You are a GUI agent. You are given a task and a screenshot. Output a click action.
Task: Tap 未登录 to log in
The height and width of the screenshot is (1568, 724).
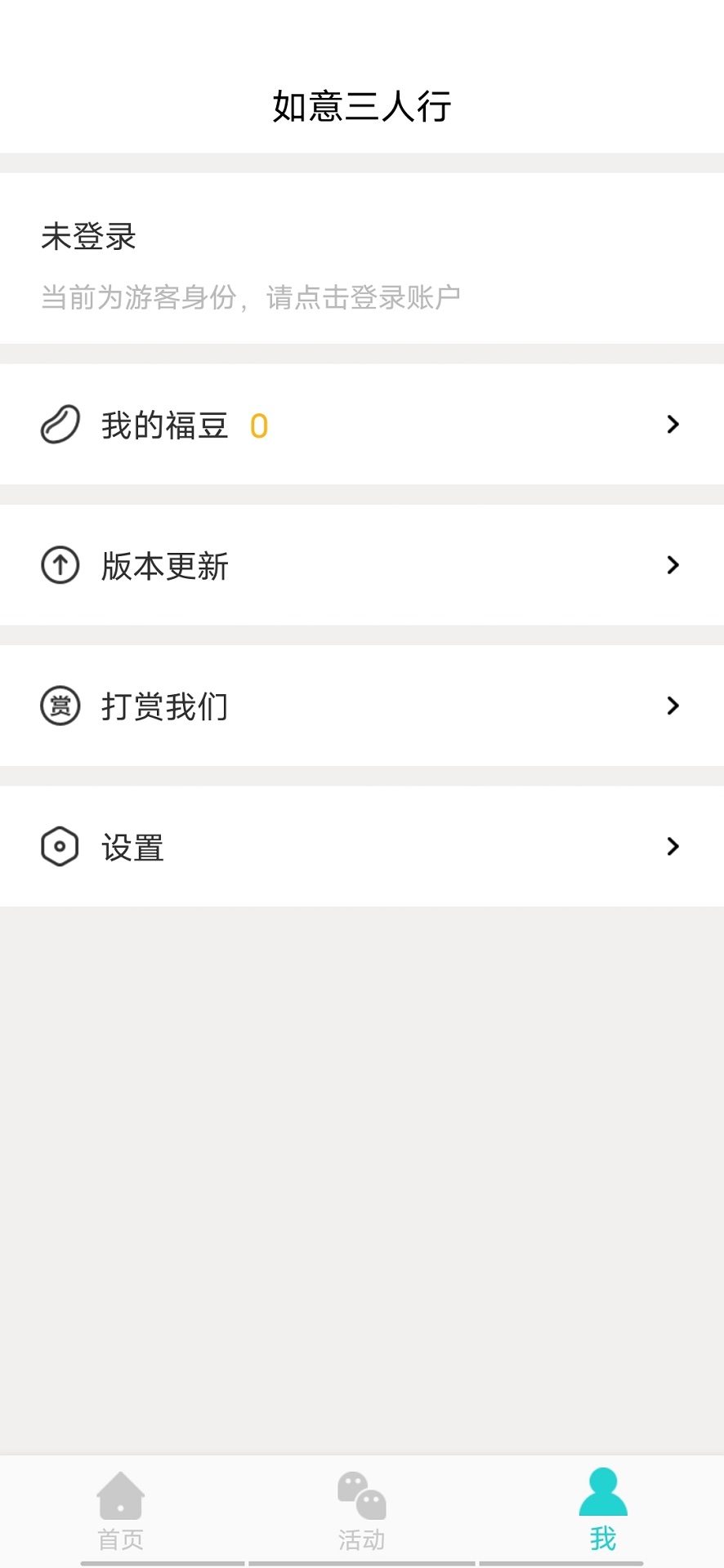pos(88,237)
